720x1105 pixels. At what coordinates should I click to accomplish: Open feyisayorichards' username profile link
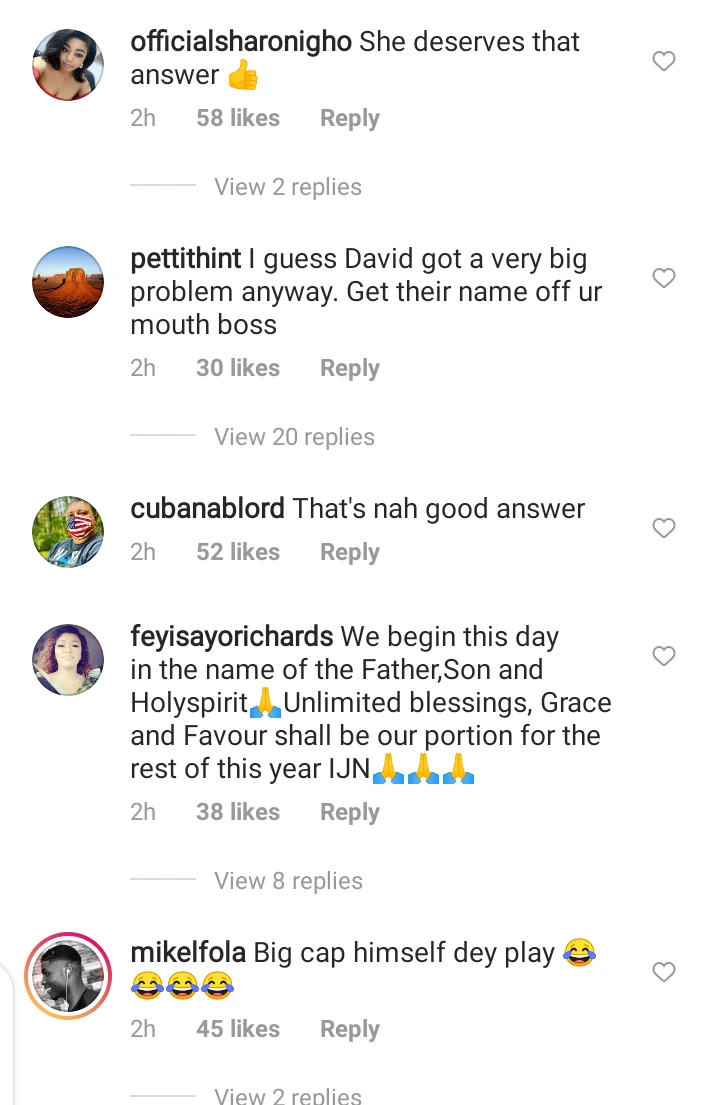point(232,636)
